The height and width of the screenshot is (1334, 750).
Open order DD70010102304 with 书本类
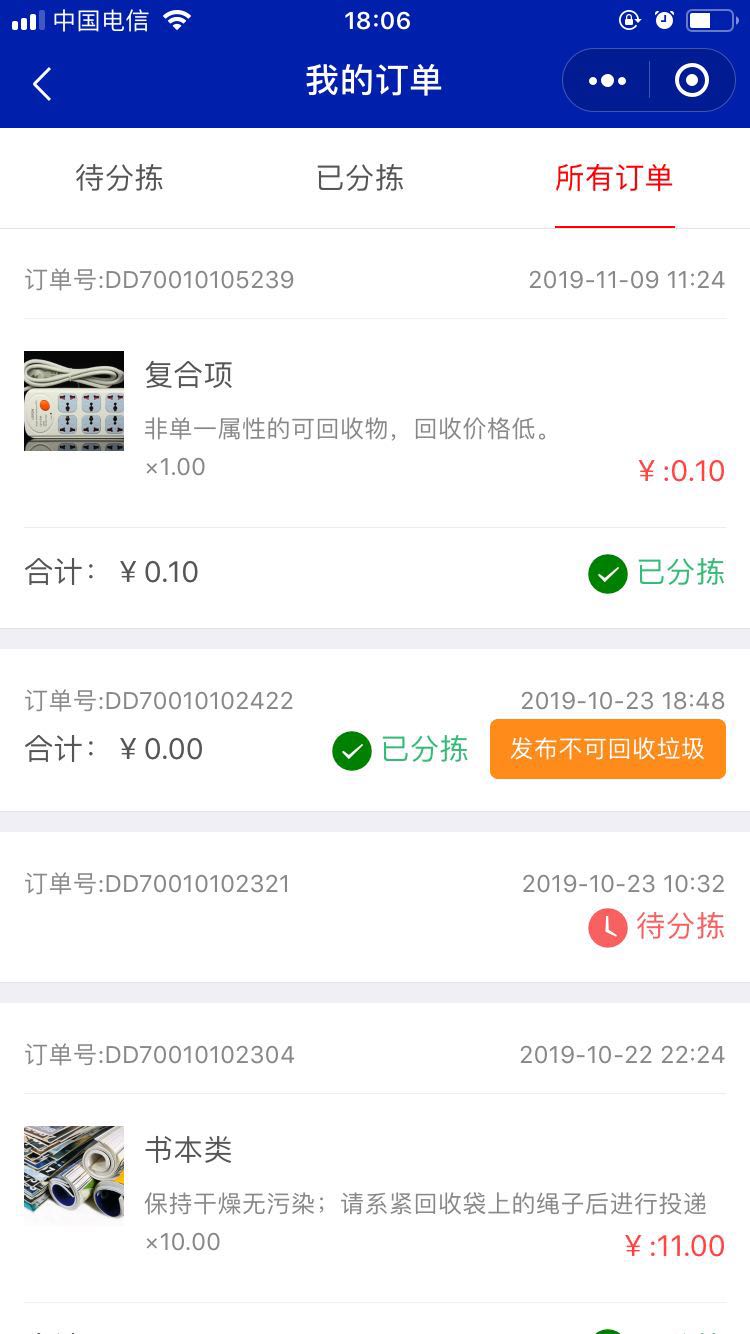point(374,1190)
